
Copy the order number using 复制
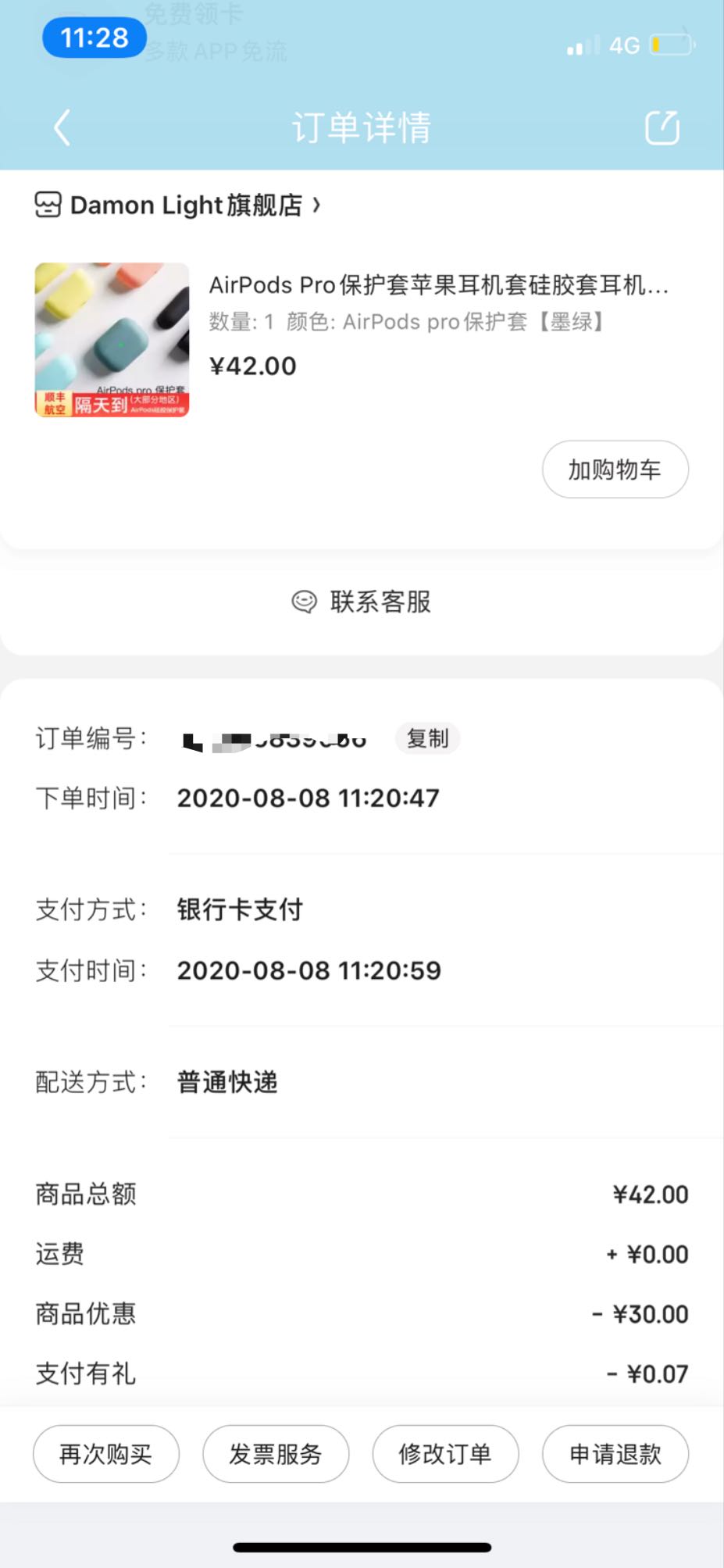click(x=427, y=738)
